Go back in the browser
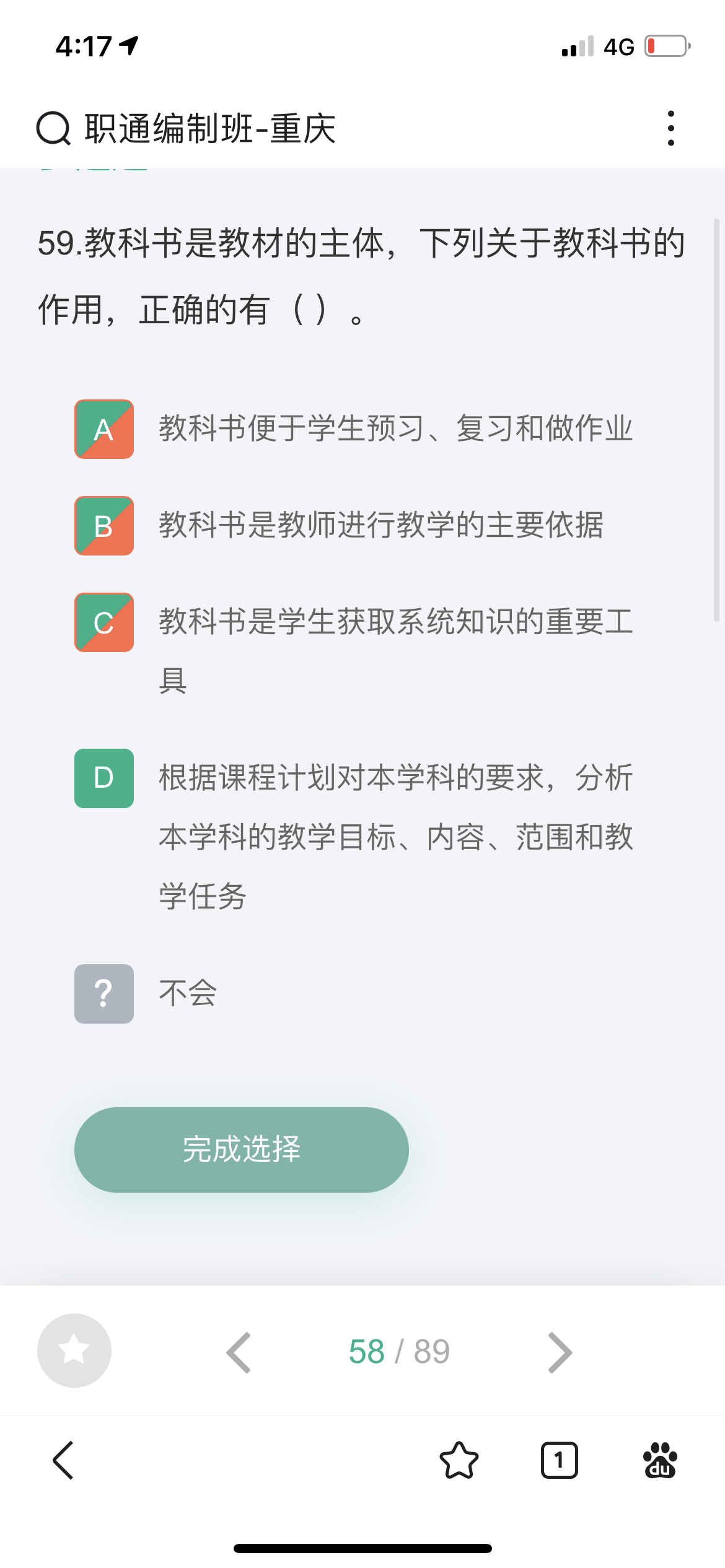 (x=63, y=1460)
